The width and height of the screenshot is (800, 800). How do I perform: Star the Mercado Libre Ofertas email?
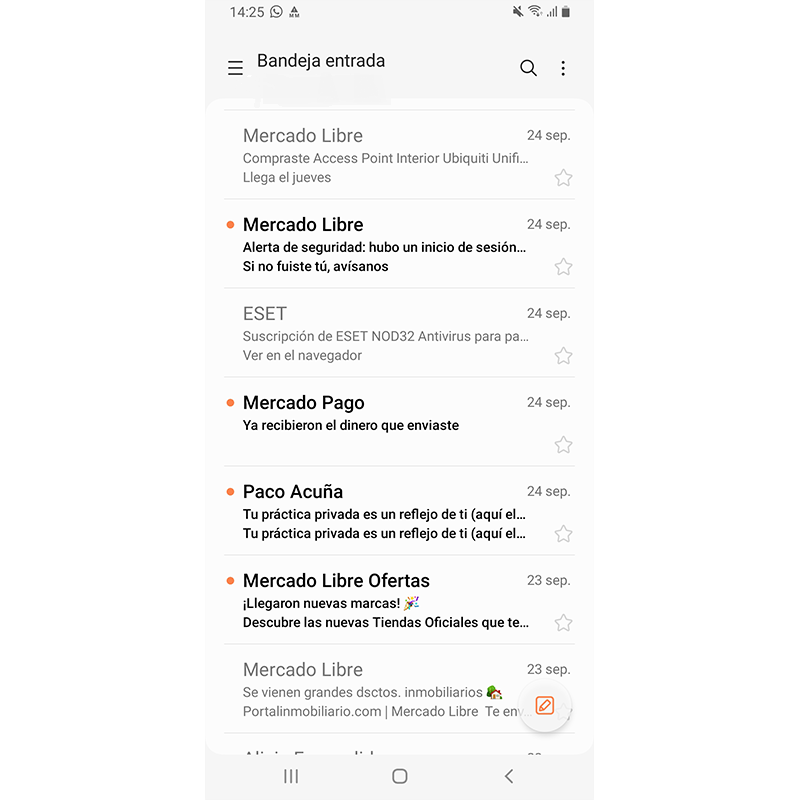coord(563,623)
